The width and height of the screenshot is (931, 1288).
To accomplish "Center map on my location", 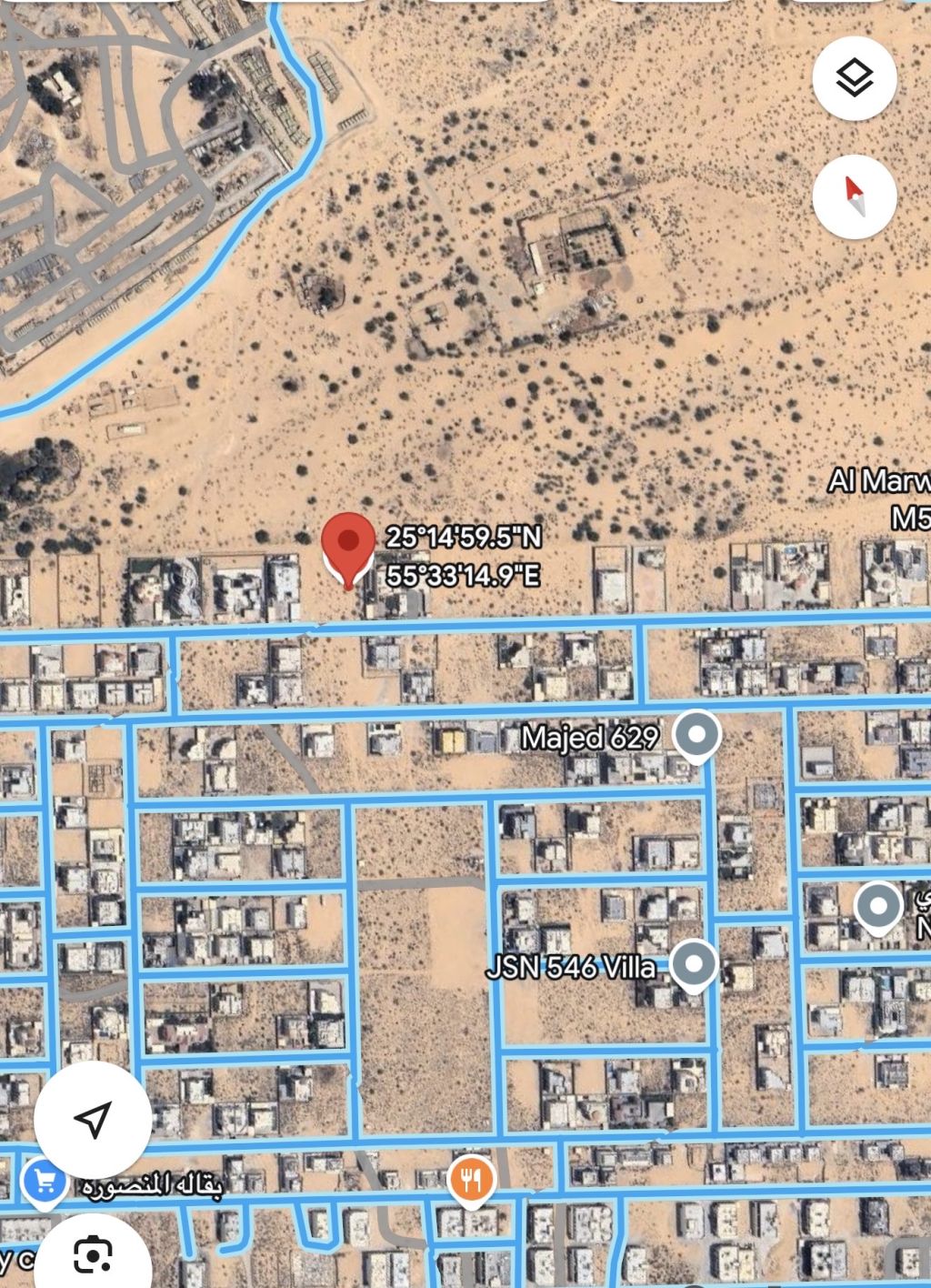I will click(93, 1119).
